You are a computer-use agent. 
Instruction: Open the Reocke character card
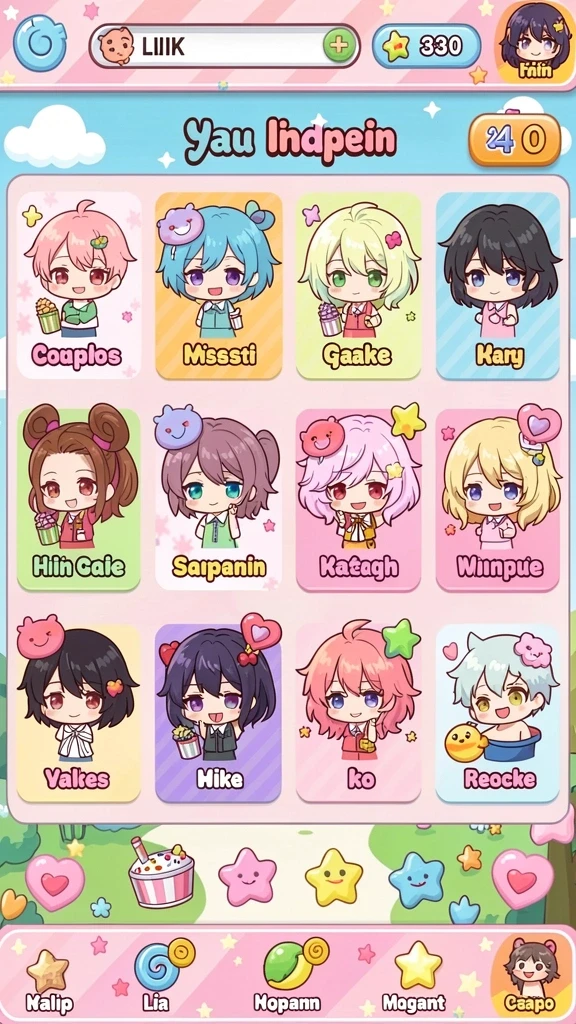click(x=498, y=712)
